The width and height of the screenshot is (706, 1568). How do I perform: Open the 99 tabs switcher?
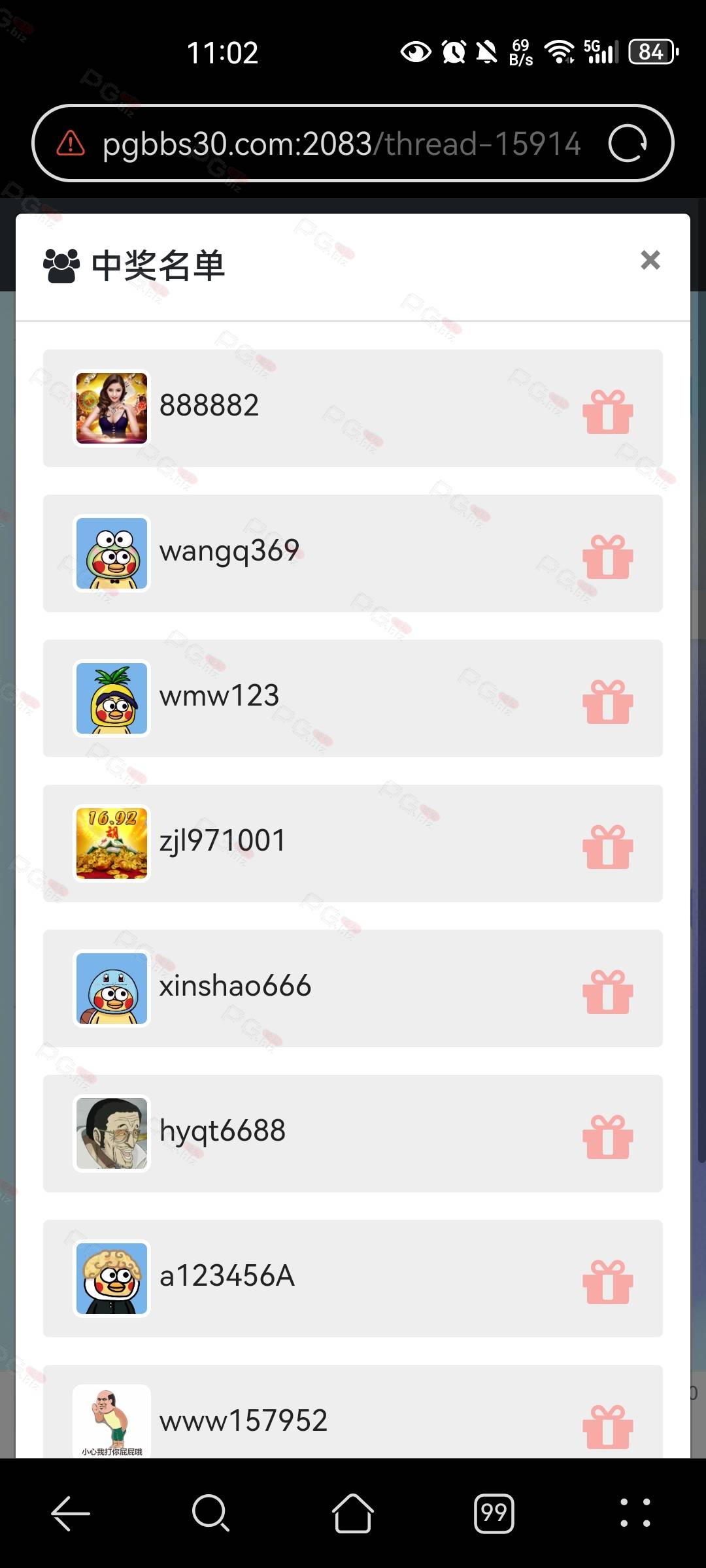tap(494, 1513)
